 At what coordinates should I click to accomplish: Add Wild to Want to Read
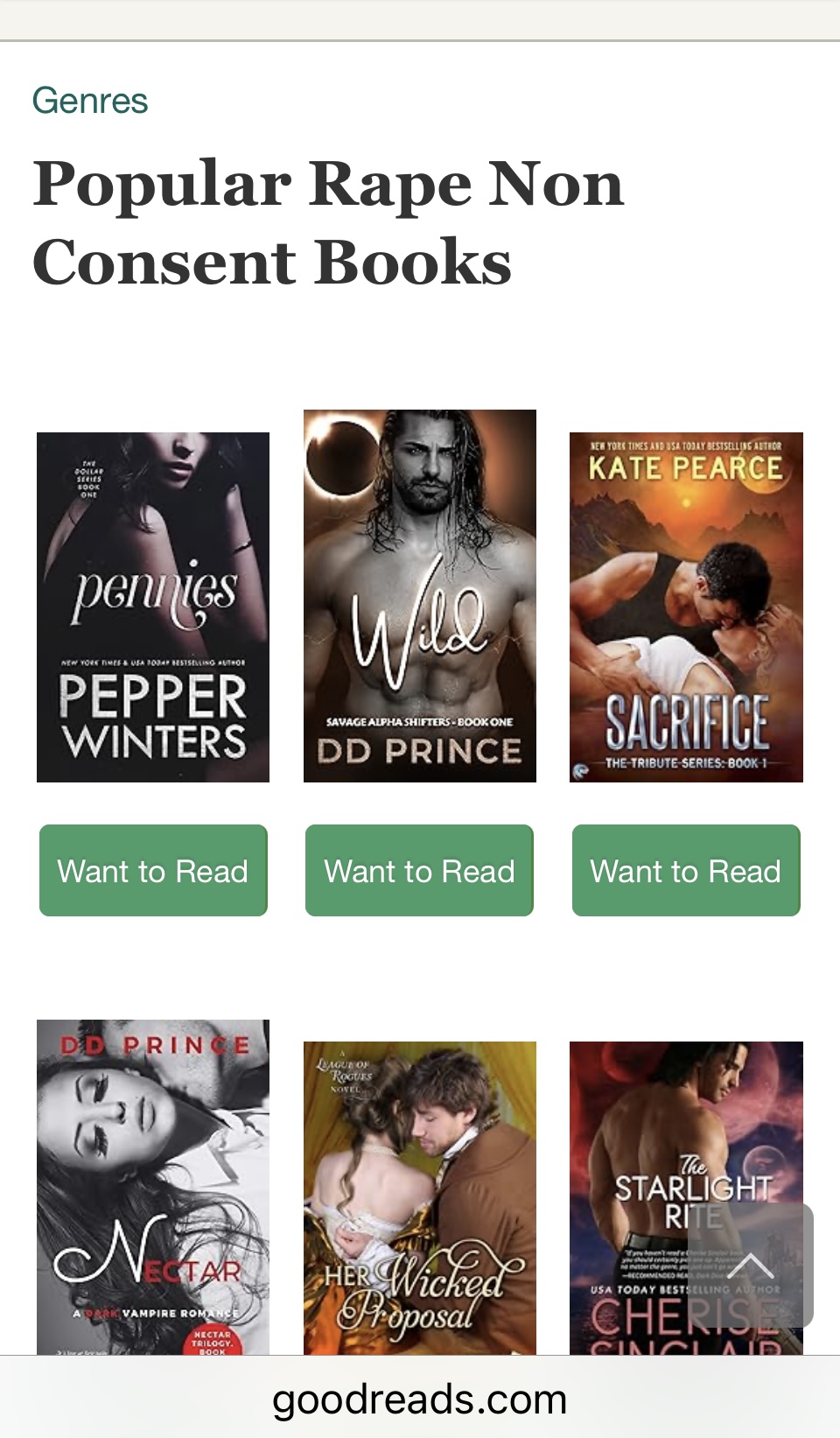(x=419, y=871)
